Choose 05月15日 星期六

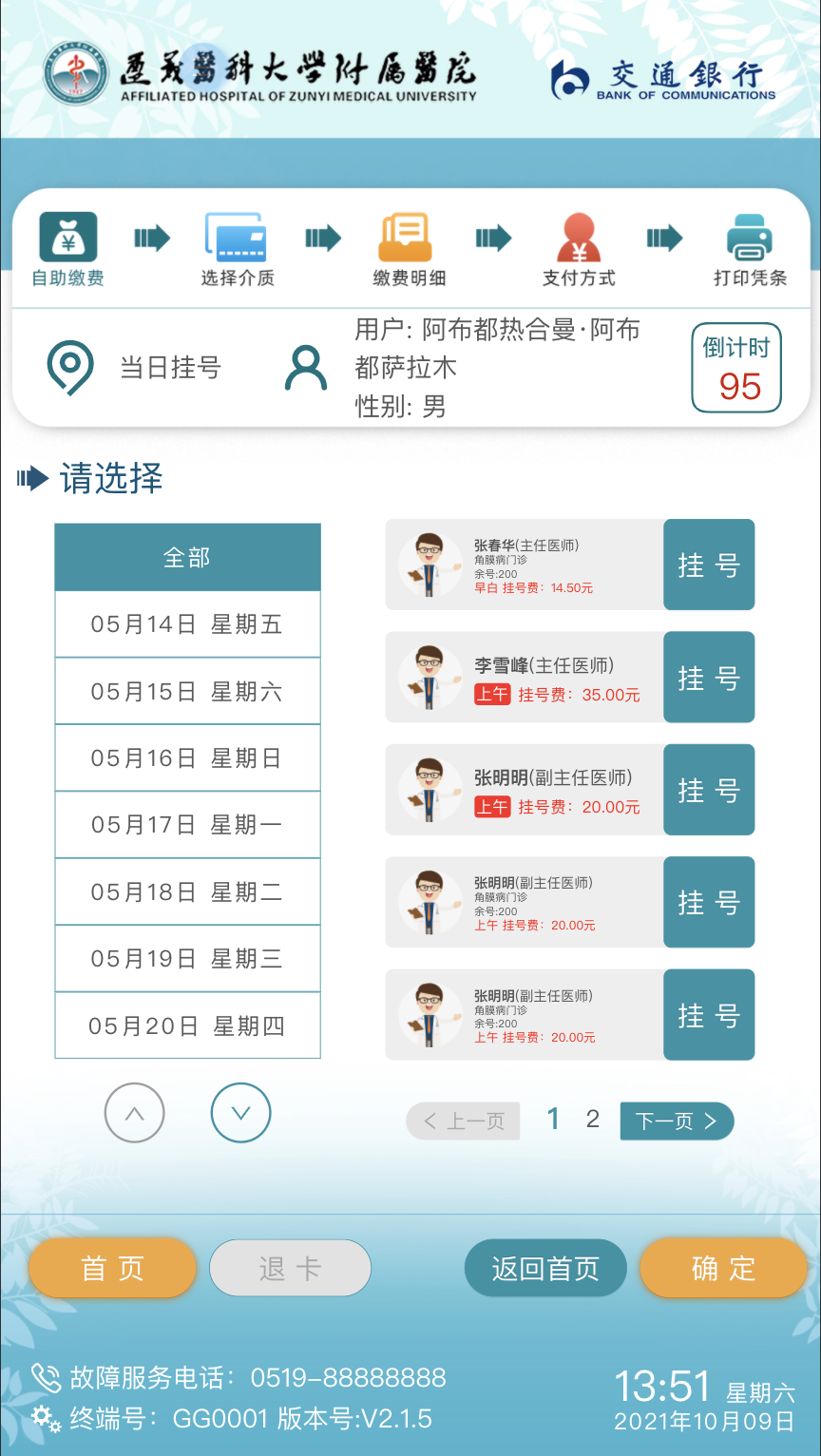pyautogui.click(x=187, y=691)
